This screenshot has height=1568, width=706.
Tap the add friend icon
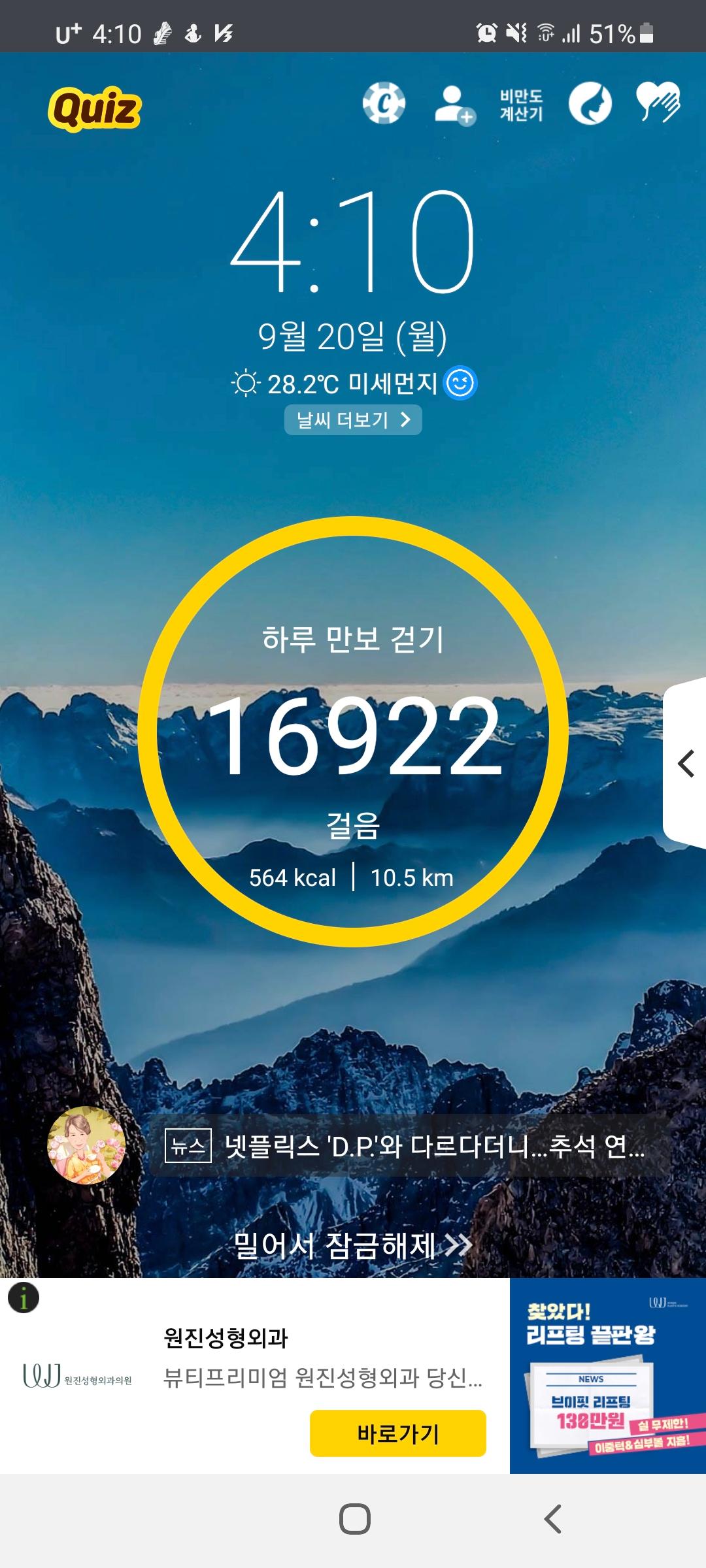coord(454,105)
